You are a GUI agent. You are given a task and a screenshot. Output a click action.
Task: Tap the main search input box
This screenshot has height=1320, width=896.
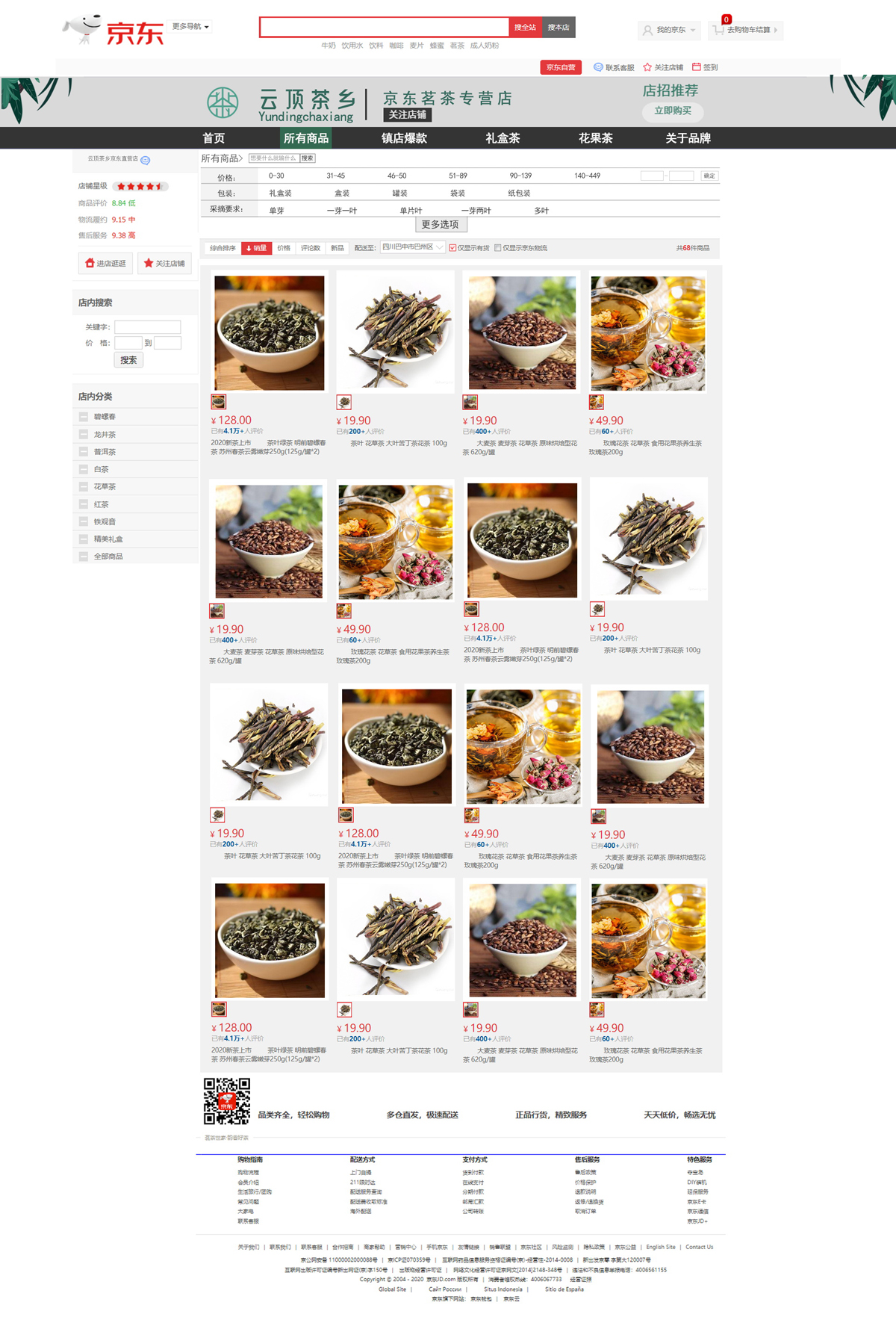coord(384,28)
